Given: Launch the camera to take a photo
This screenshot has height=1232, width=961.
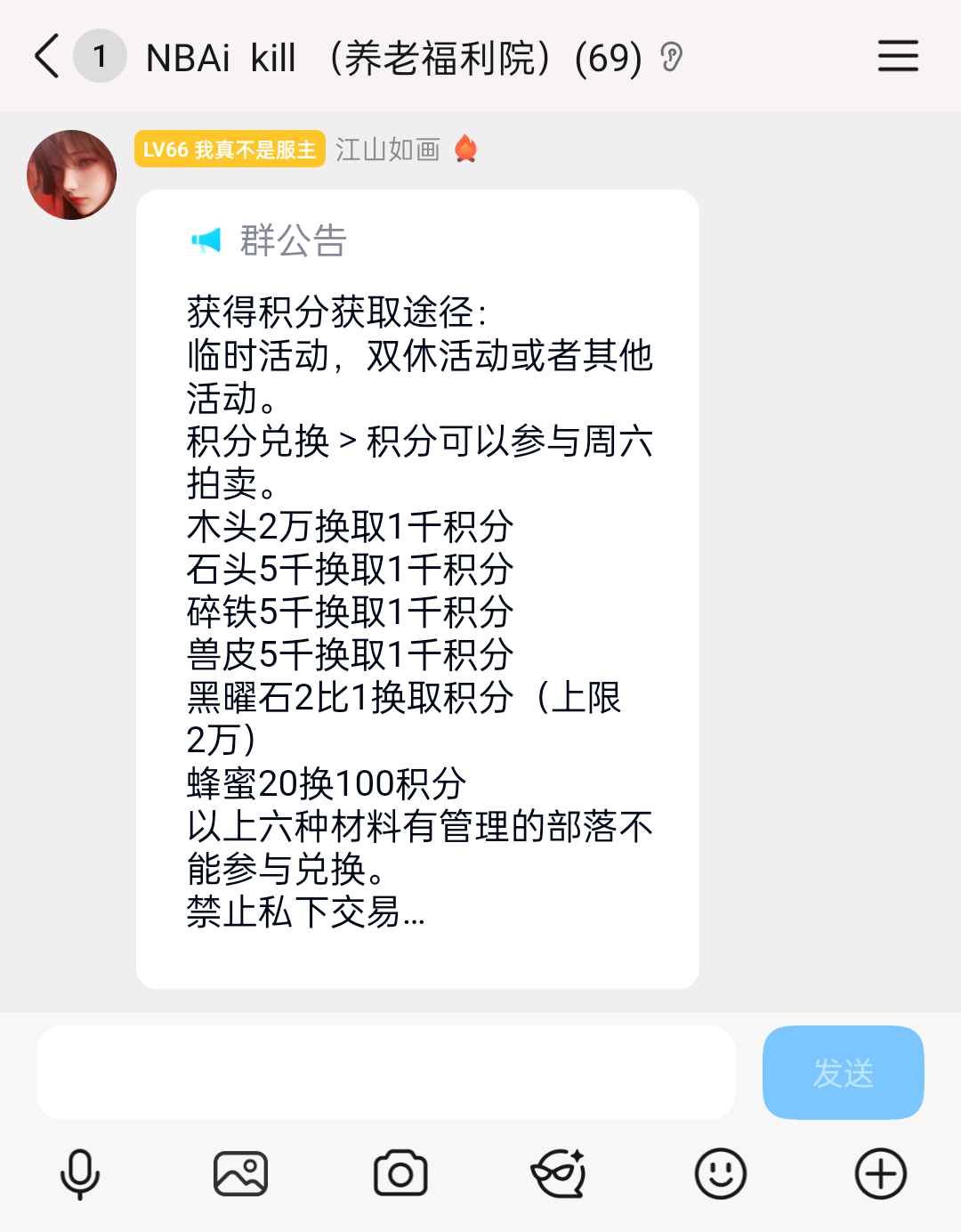Looking at the screenshot, I should point(400,1173).
